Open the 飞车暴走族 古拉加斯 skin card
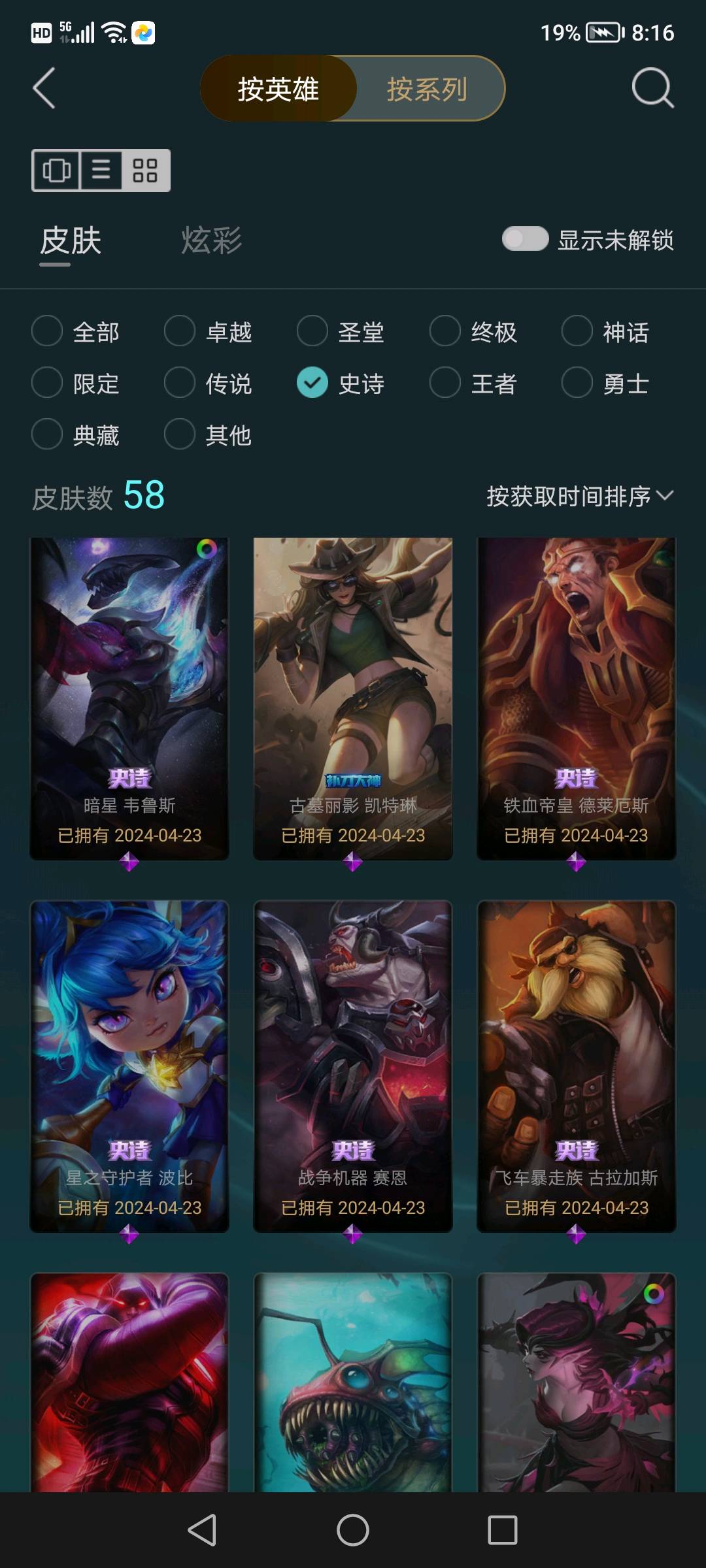This screenshot has height=1568, width=706. click(576, 1065)
